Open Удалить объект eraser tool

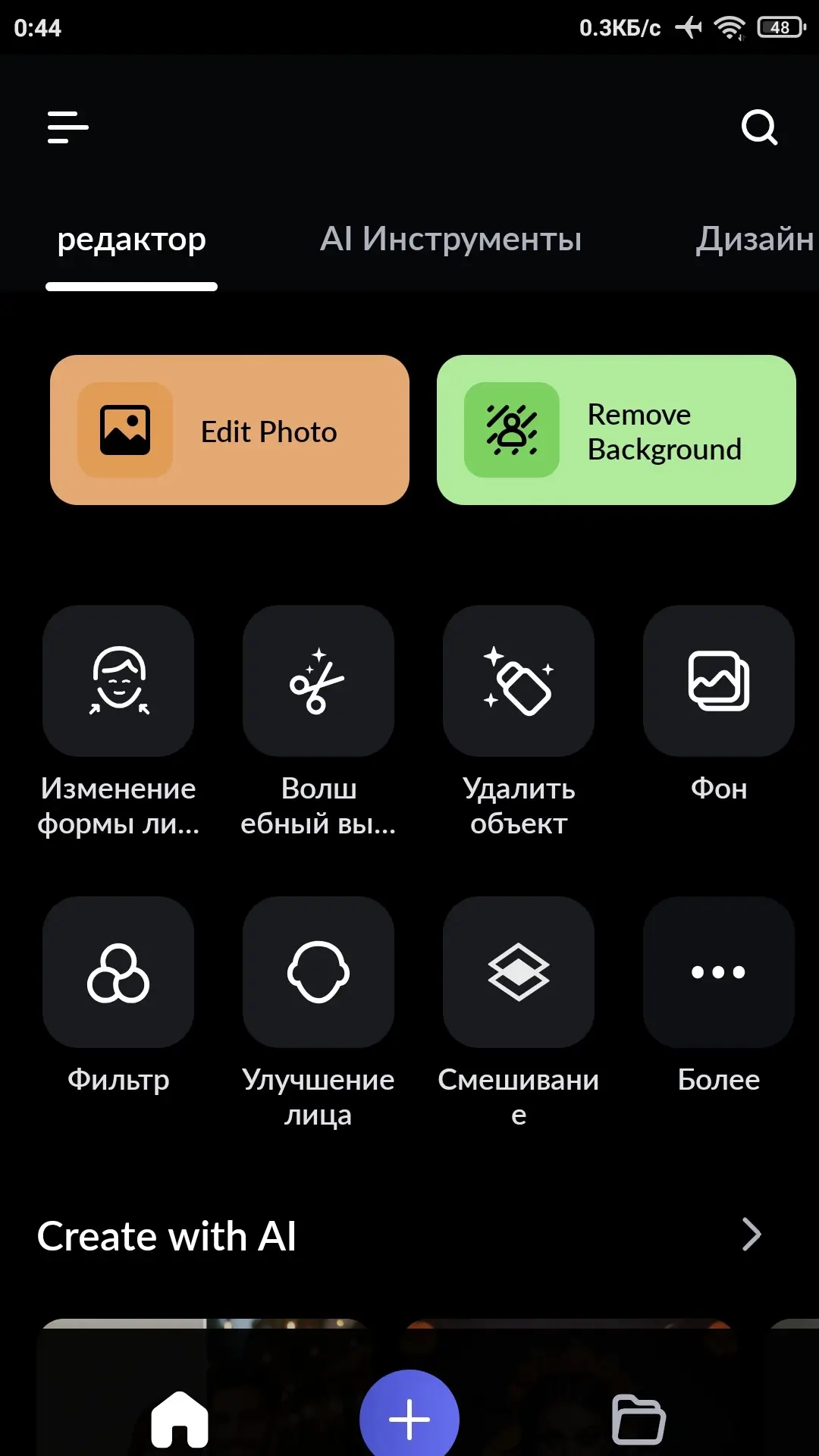coord(519,680)
